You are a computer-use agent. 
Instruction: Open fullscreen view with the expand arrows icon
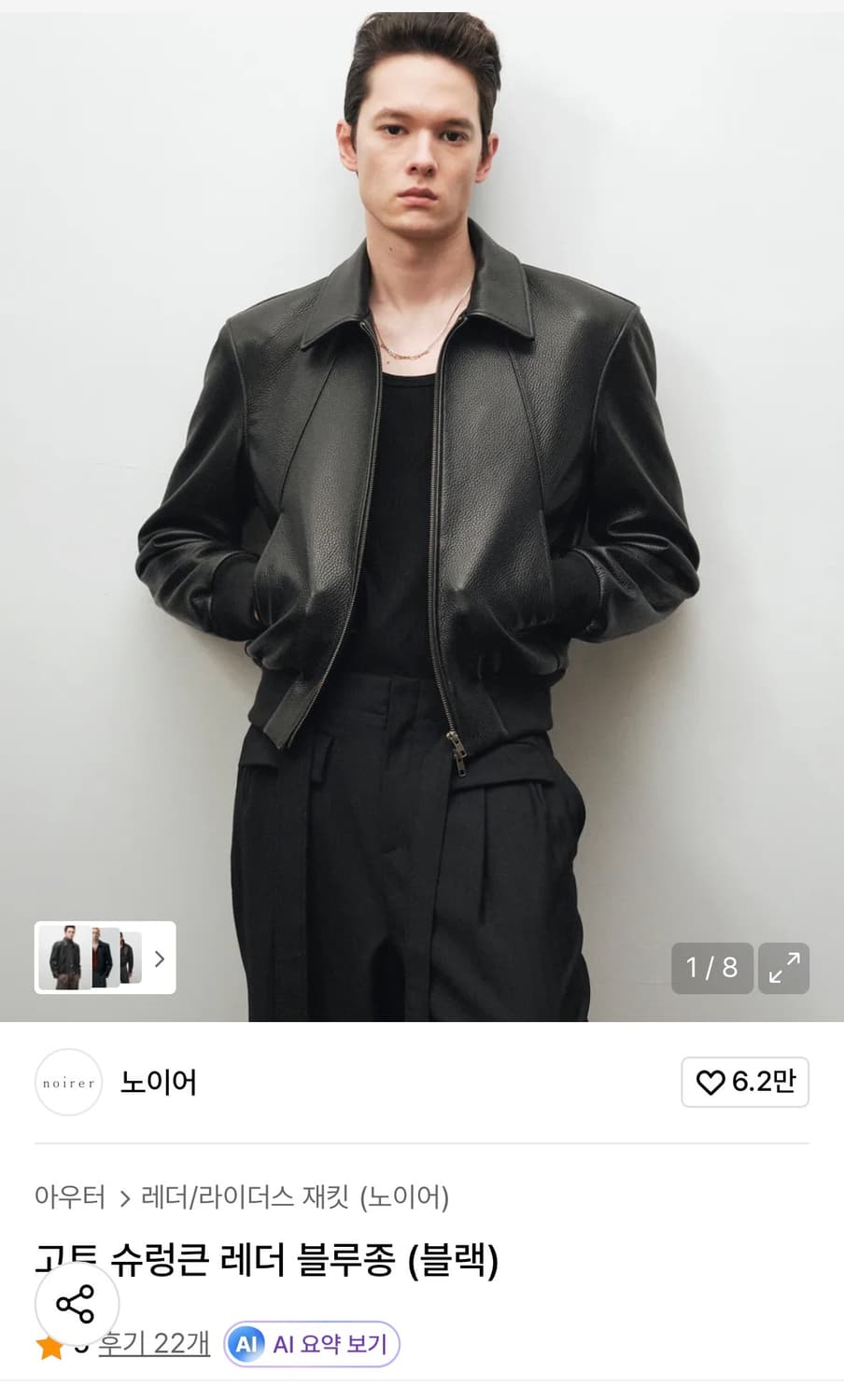pyautogui.click(x=784, y=969)
